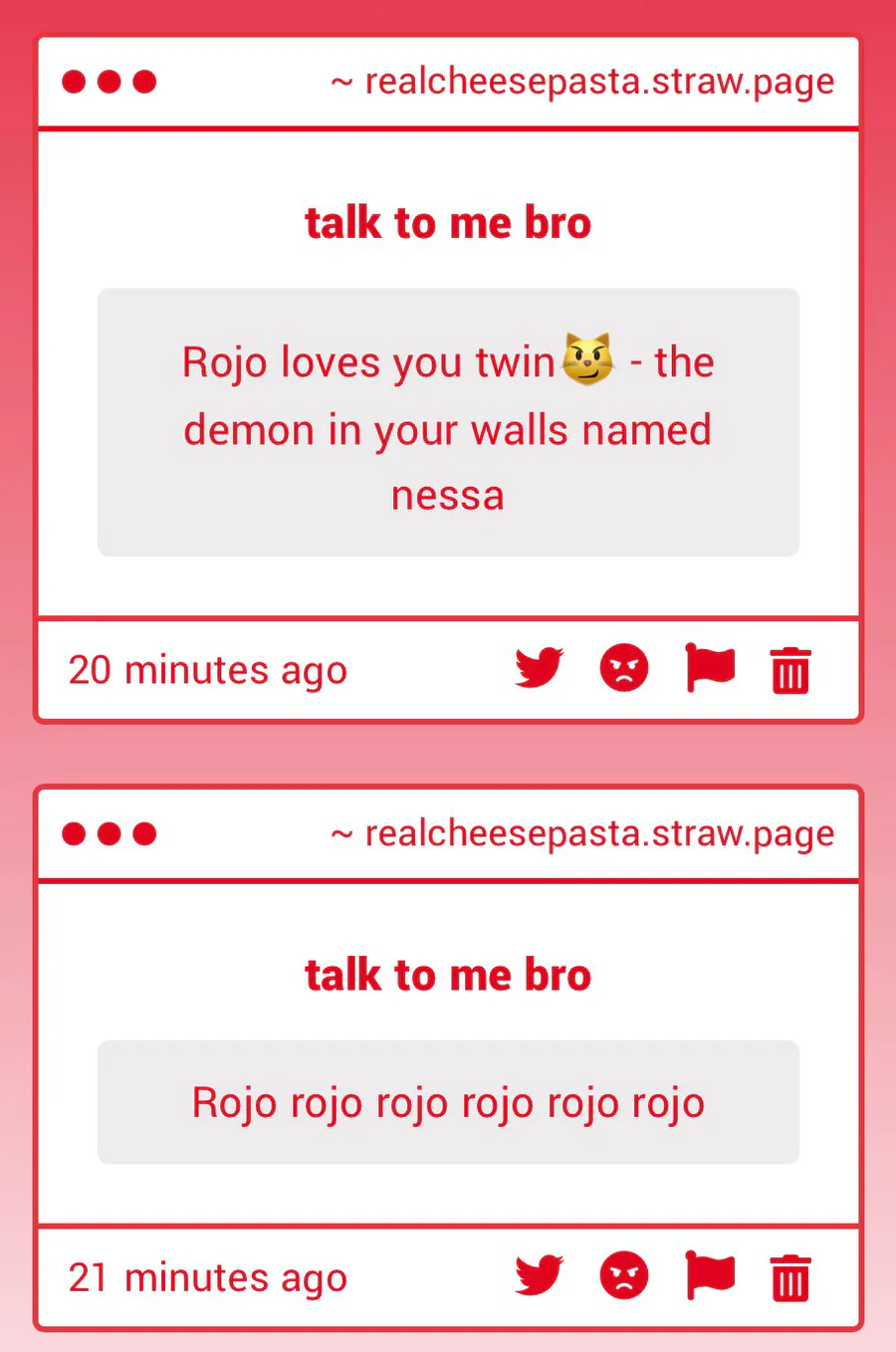Delete the message from 21 minutes ago
896x1352 pixels.
coord(790,1277)
